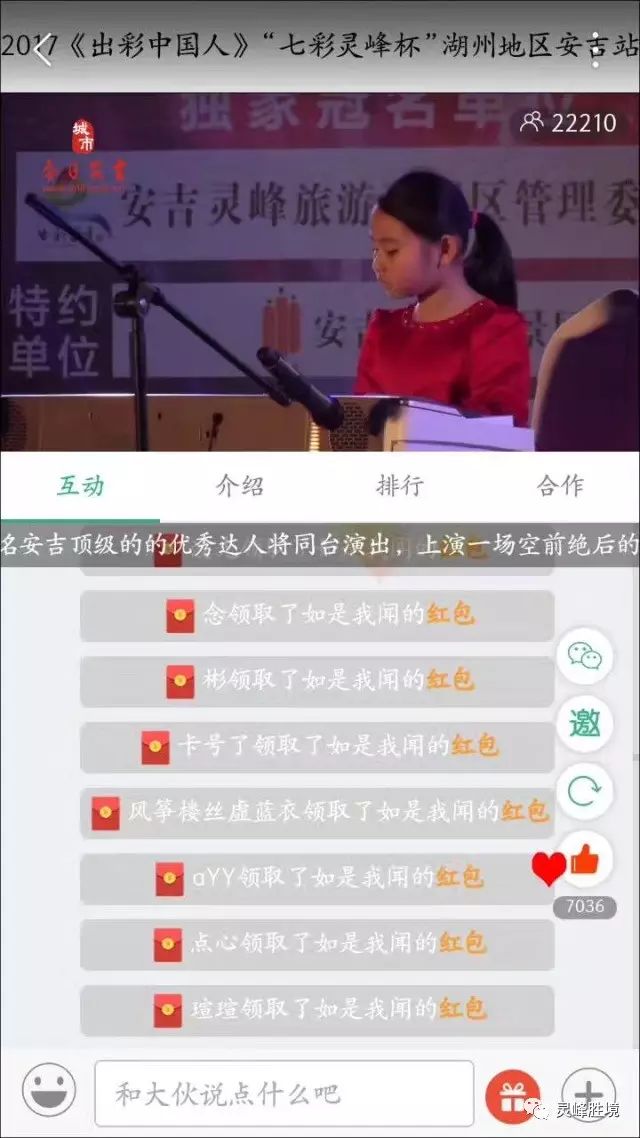Open the 合作 tab
The width and height of the screenshot is (640, 1138).
point(560,486)
